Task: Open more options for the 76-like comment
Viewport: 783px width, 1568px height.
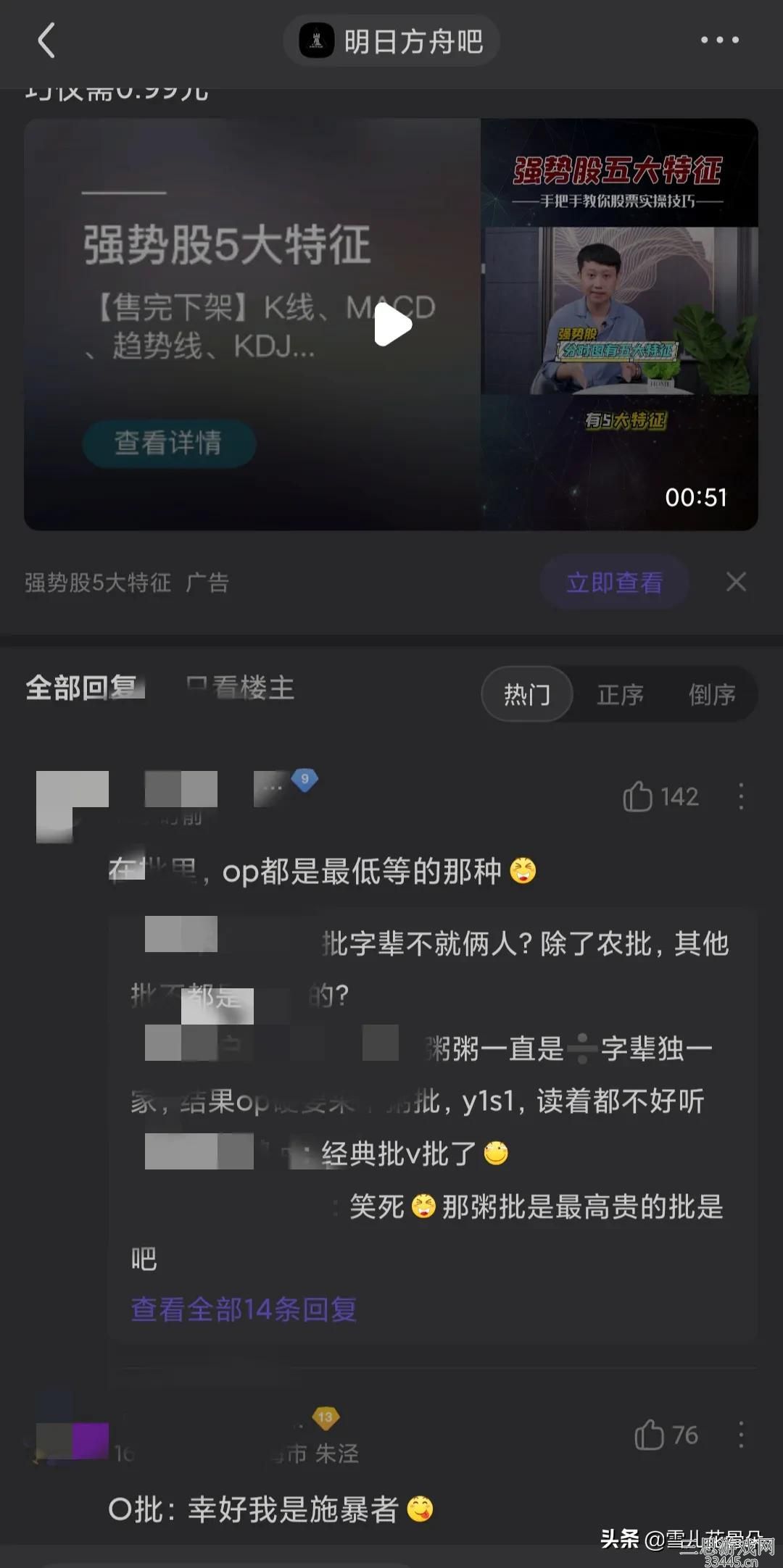Action: tap(740, 1435)
